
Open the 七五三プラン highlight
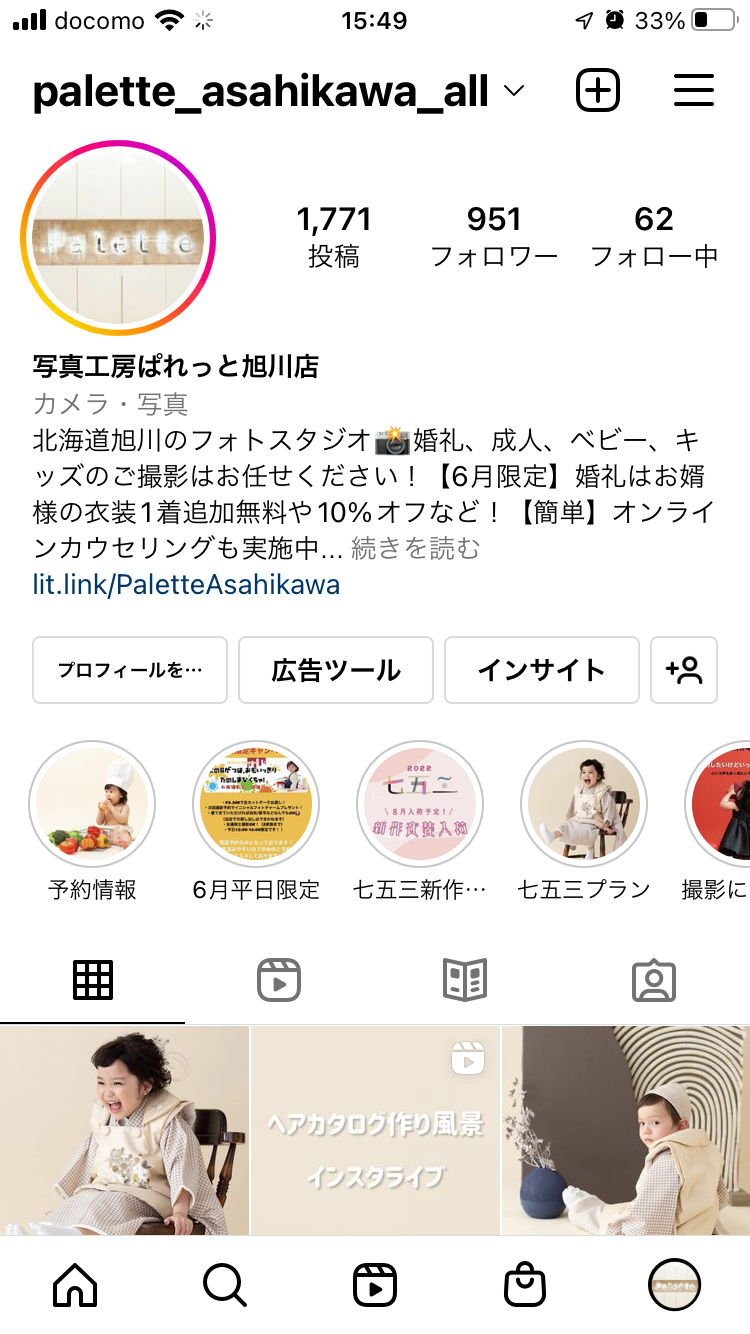click(584, 804)
